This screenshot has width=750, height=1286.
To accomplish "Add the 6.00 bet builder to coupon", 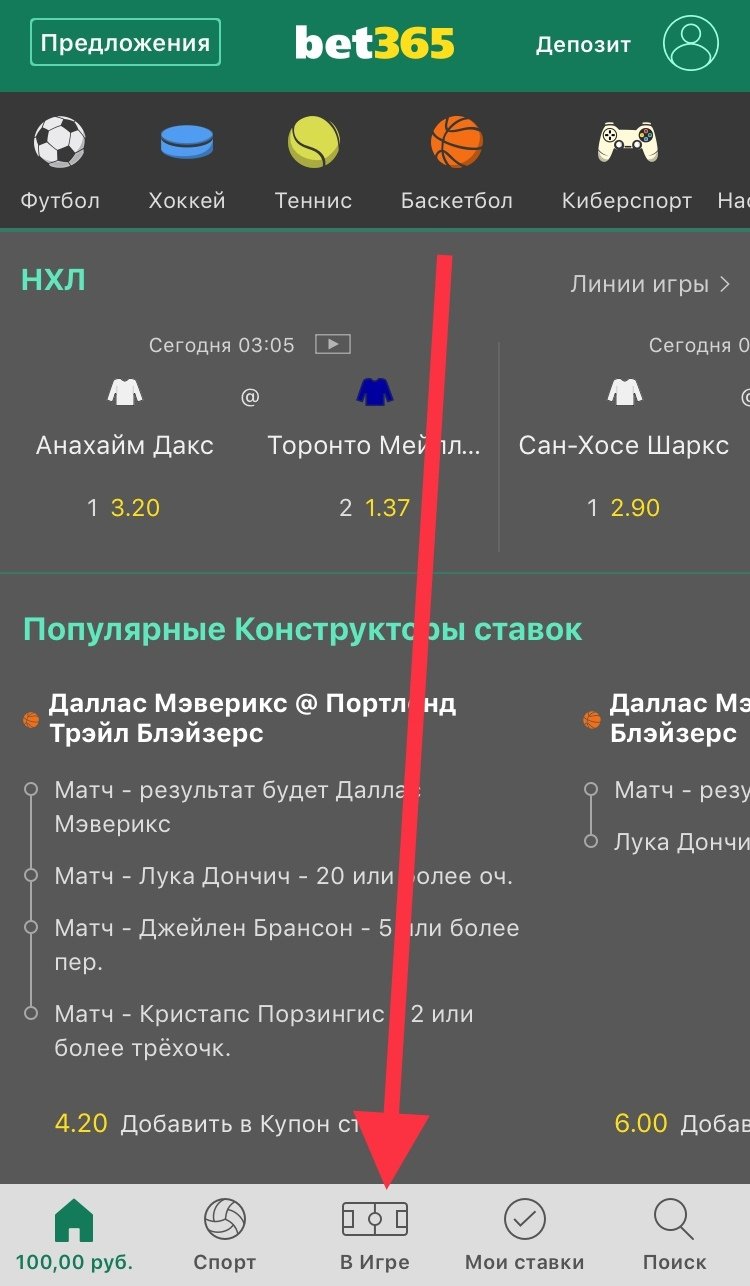I will (x=680, y=1123).
